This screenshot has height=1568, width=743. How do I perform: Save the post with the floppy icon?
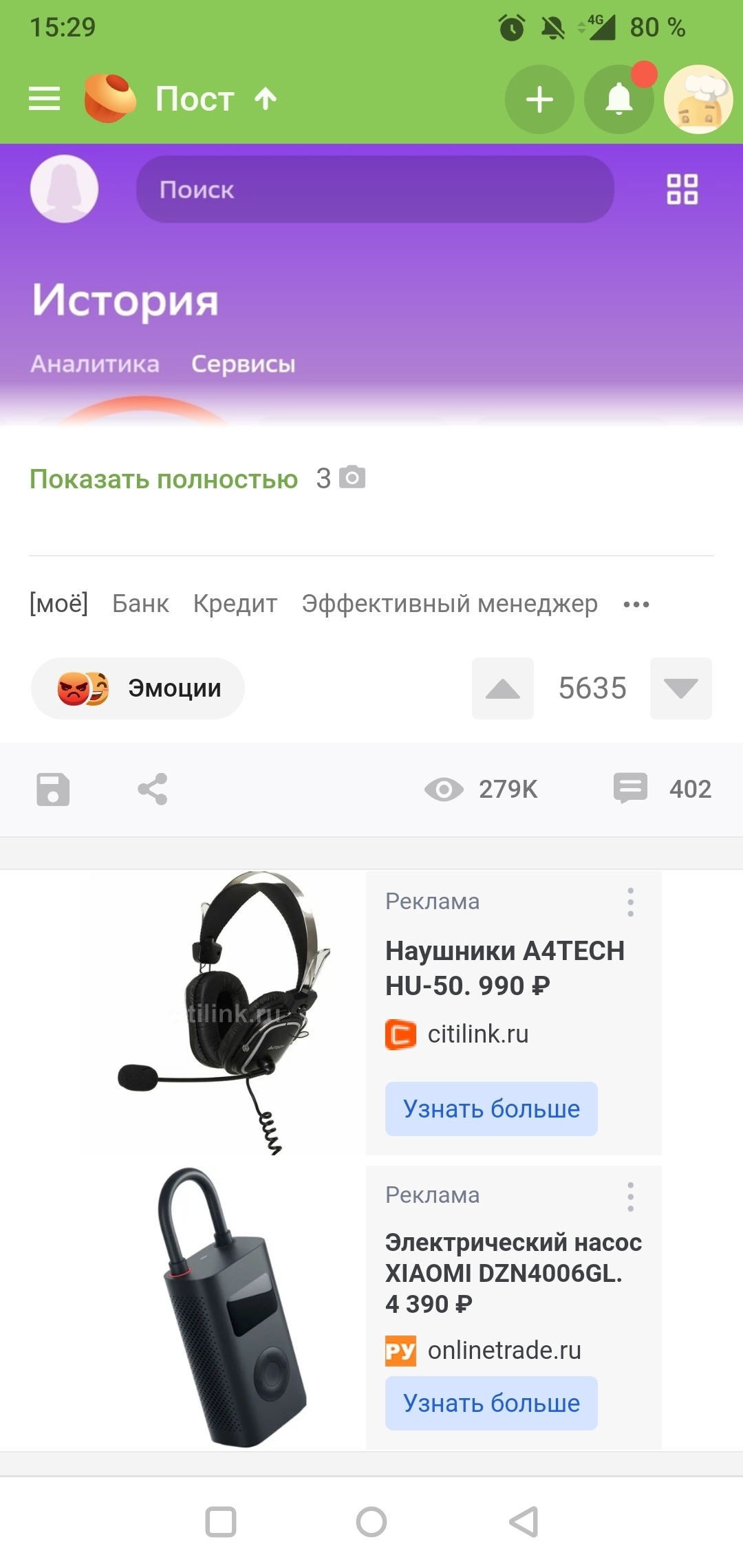tap(53, 790)
